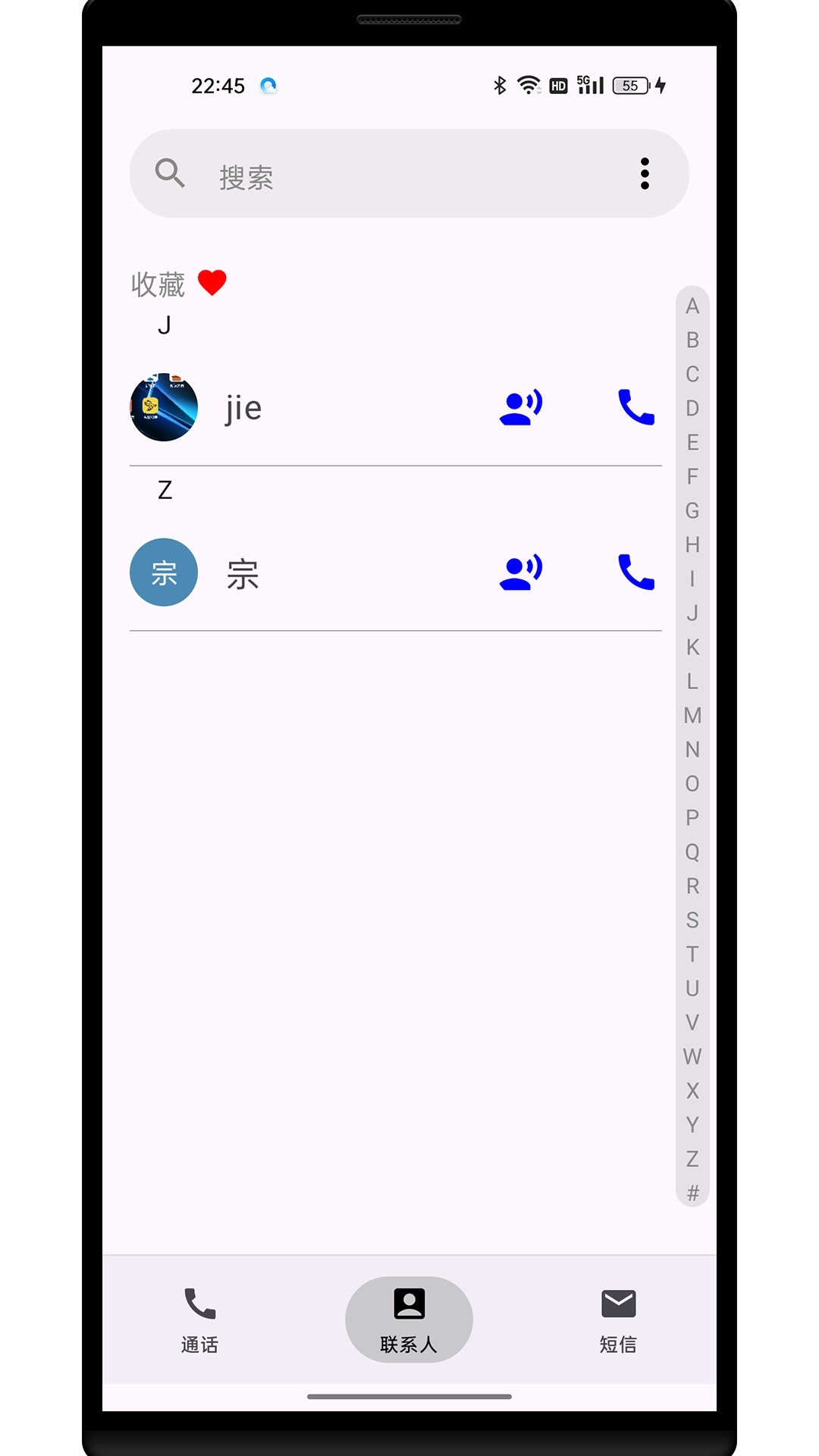Call 宗 using the phone icon

click(636, 573)
